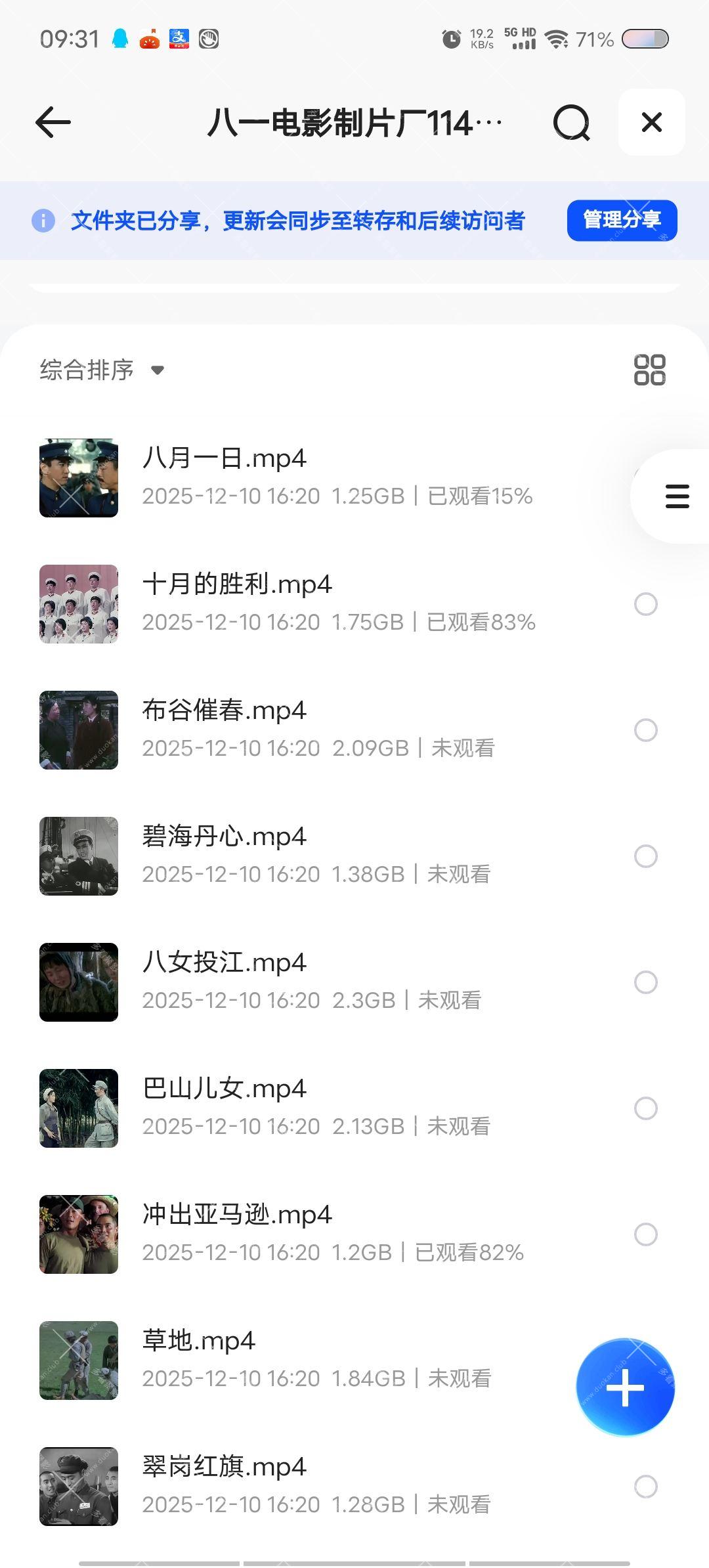Add new content with the plus button
Viewport: 709px width, 1568px height.
pos(625,1388)
